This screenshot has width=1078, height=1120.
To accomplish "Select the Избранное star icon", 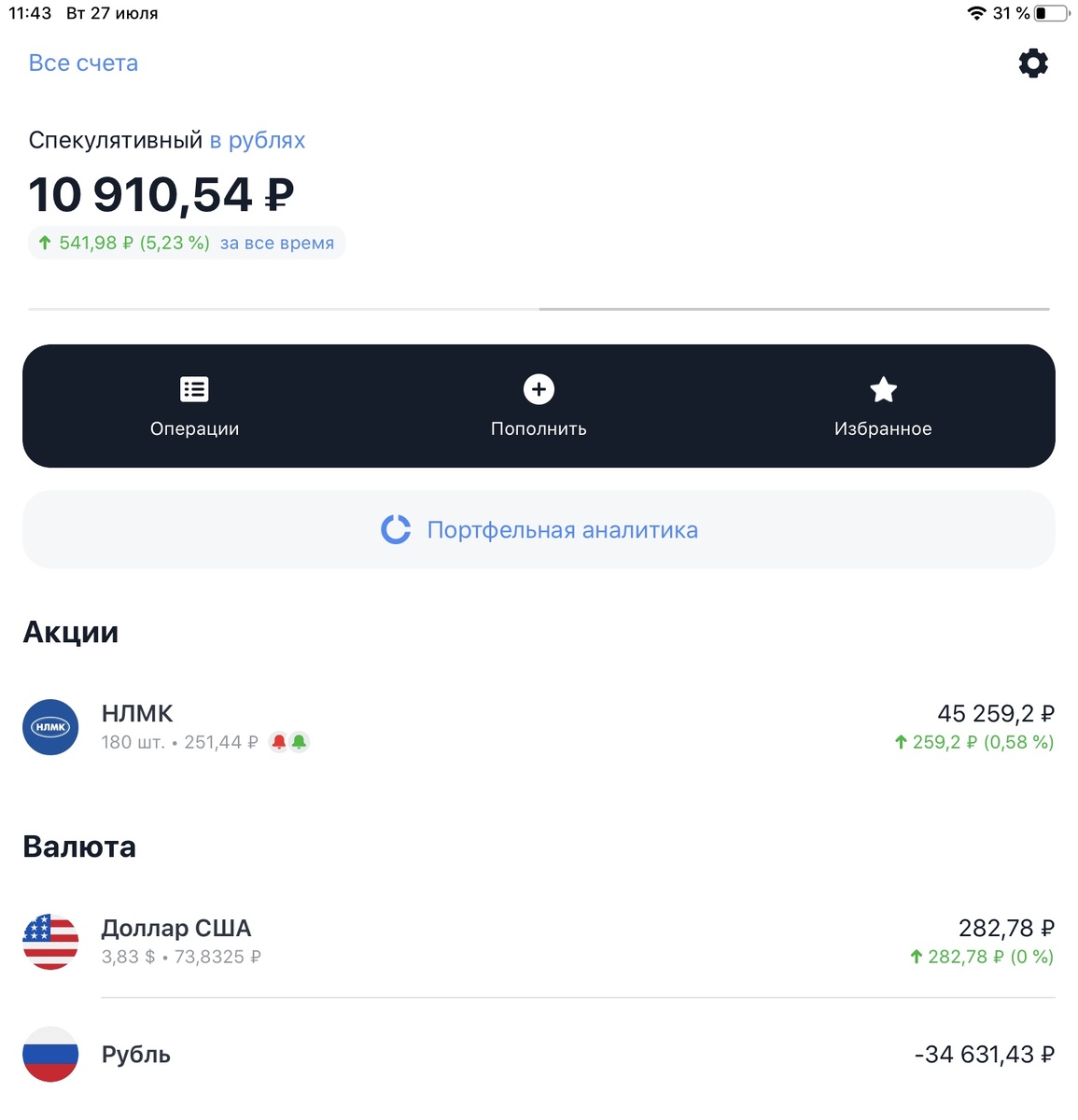I will tap(883, 389).
